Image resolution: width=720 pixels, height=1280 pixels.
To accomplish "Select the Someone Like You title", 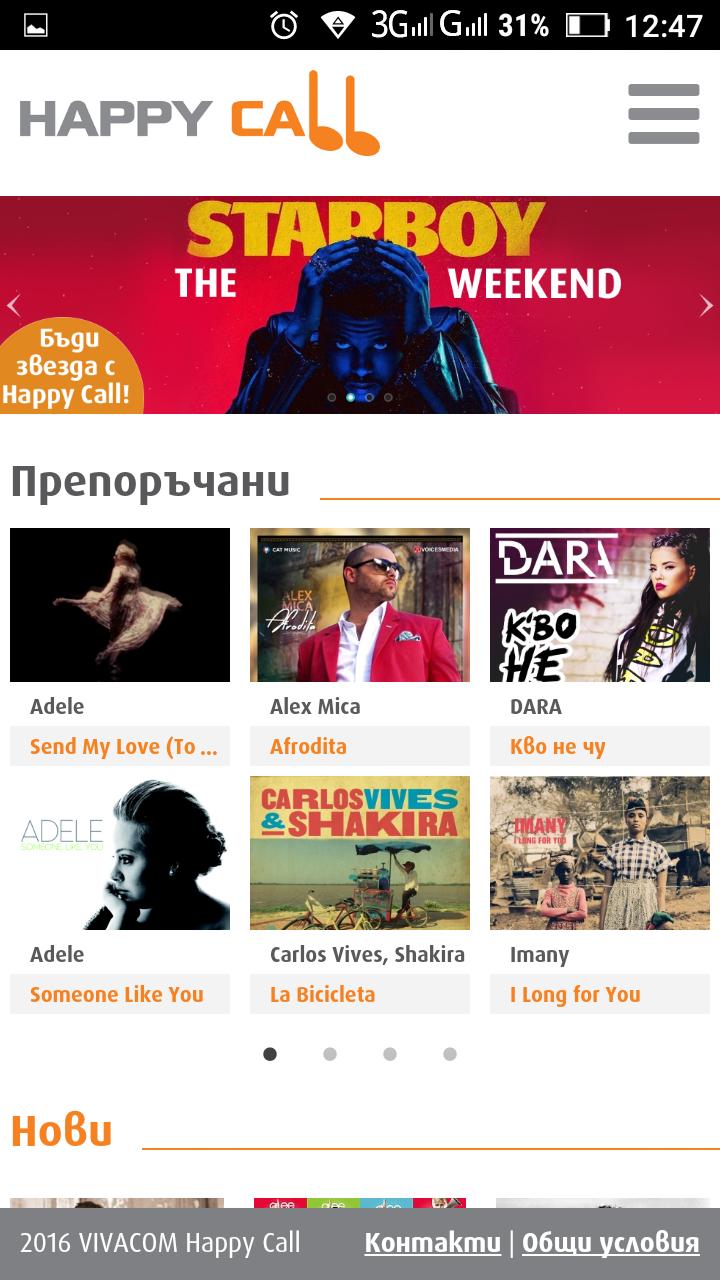I will pyautogui.click(x=120, y=994).
